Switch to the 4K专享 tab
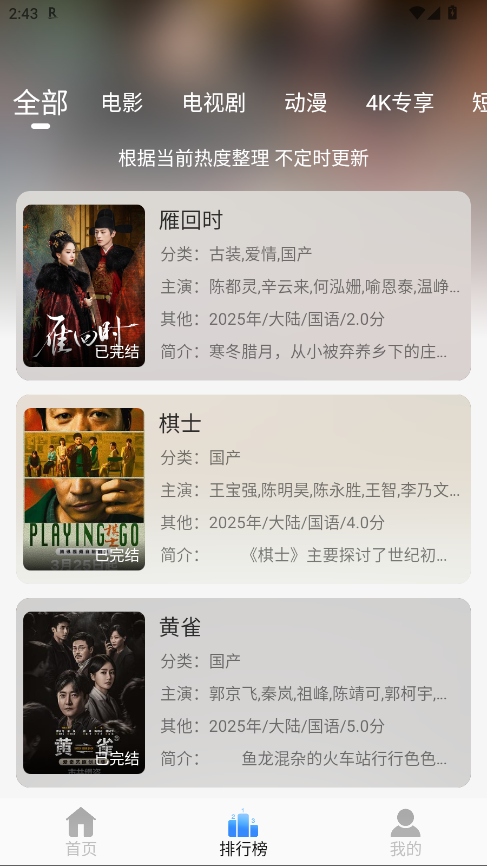The width and height of the screenshot is (487, 866). tap(399, 103)
